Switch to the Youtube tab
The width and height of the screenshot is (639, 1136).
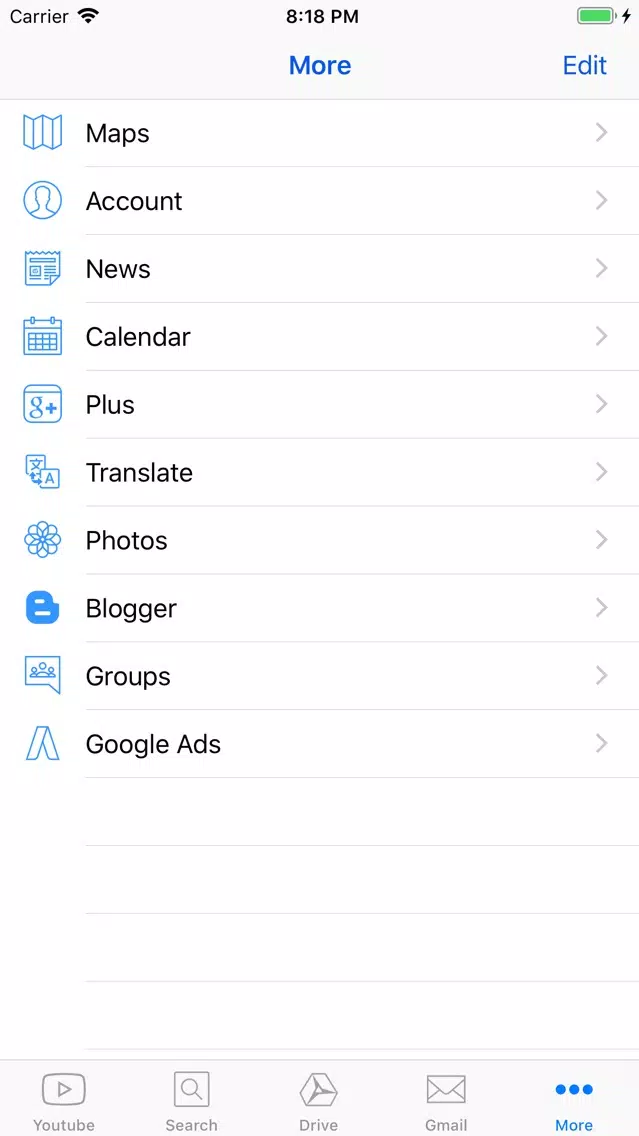coord(64,1101)
